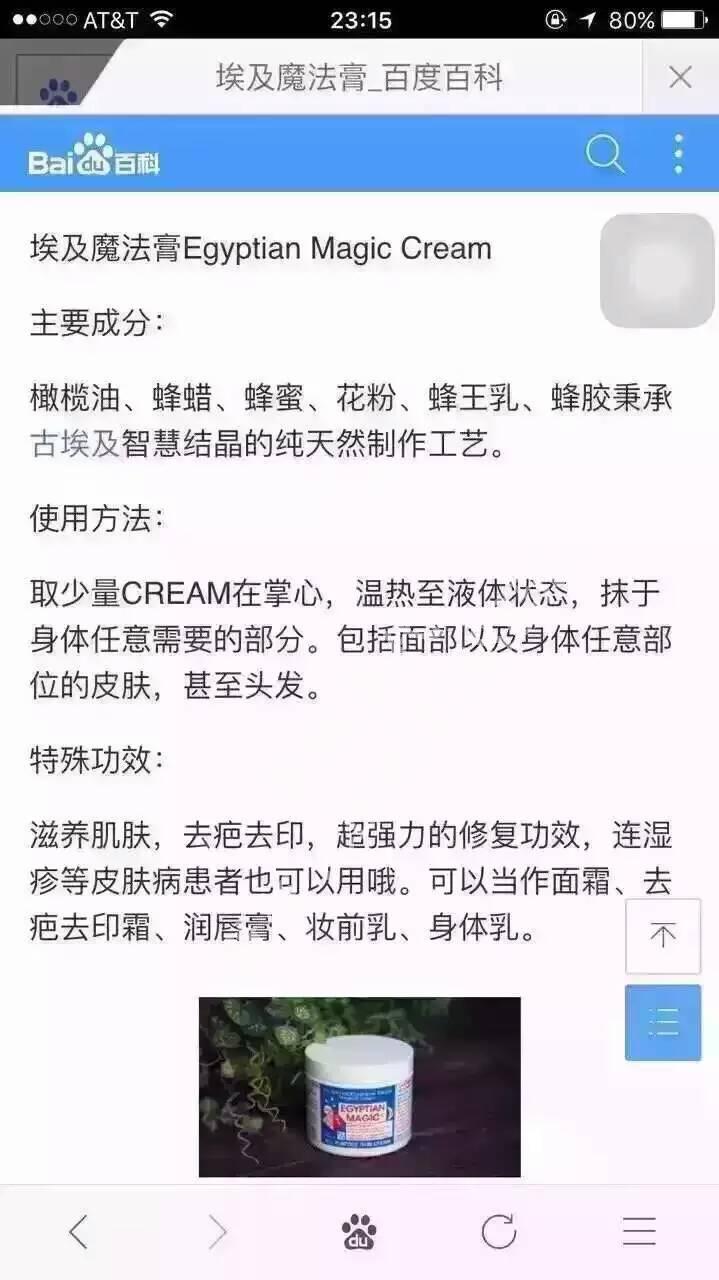Open the browser hamburger menu
Image resolution: width=719 pixels, height=1280 pixels.
639,1232
